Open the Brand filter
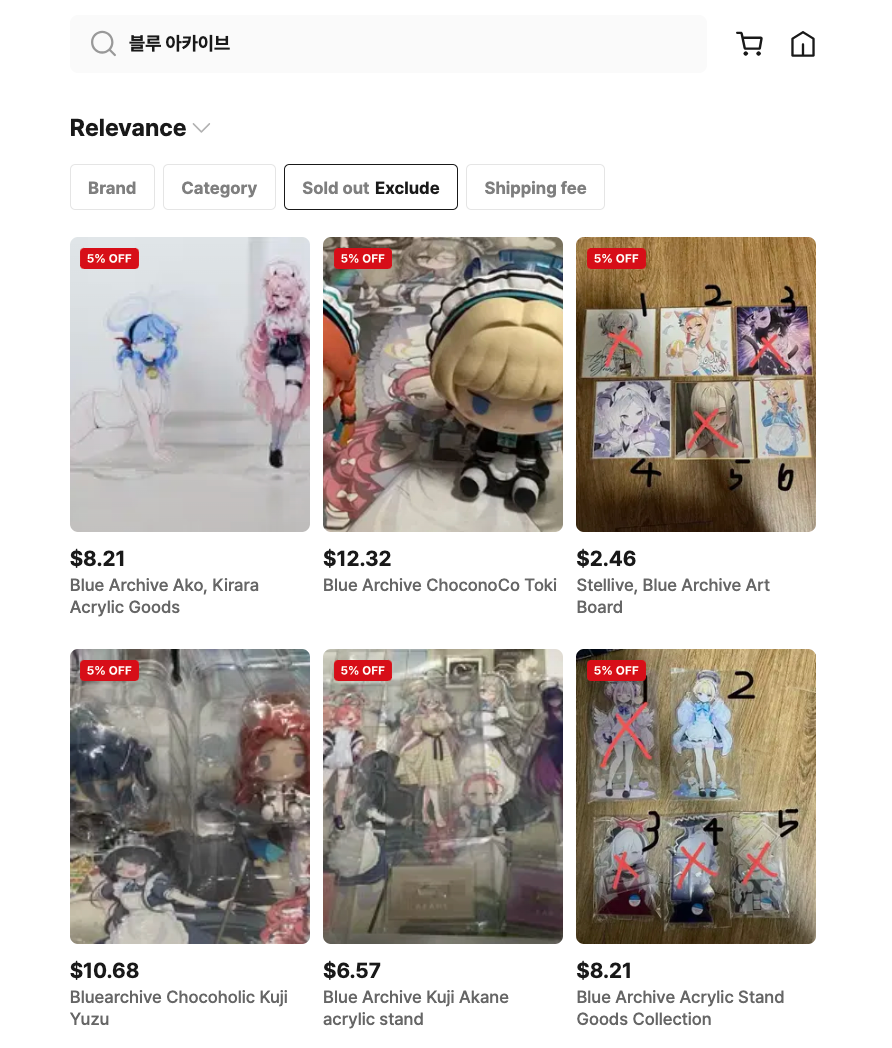892x1048 pixels. click(112, 187)
